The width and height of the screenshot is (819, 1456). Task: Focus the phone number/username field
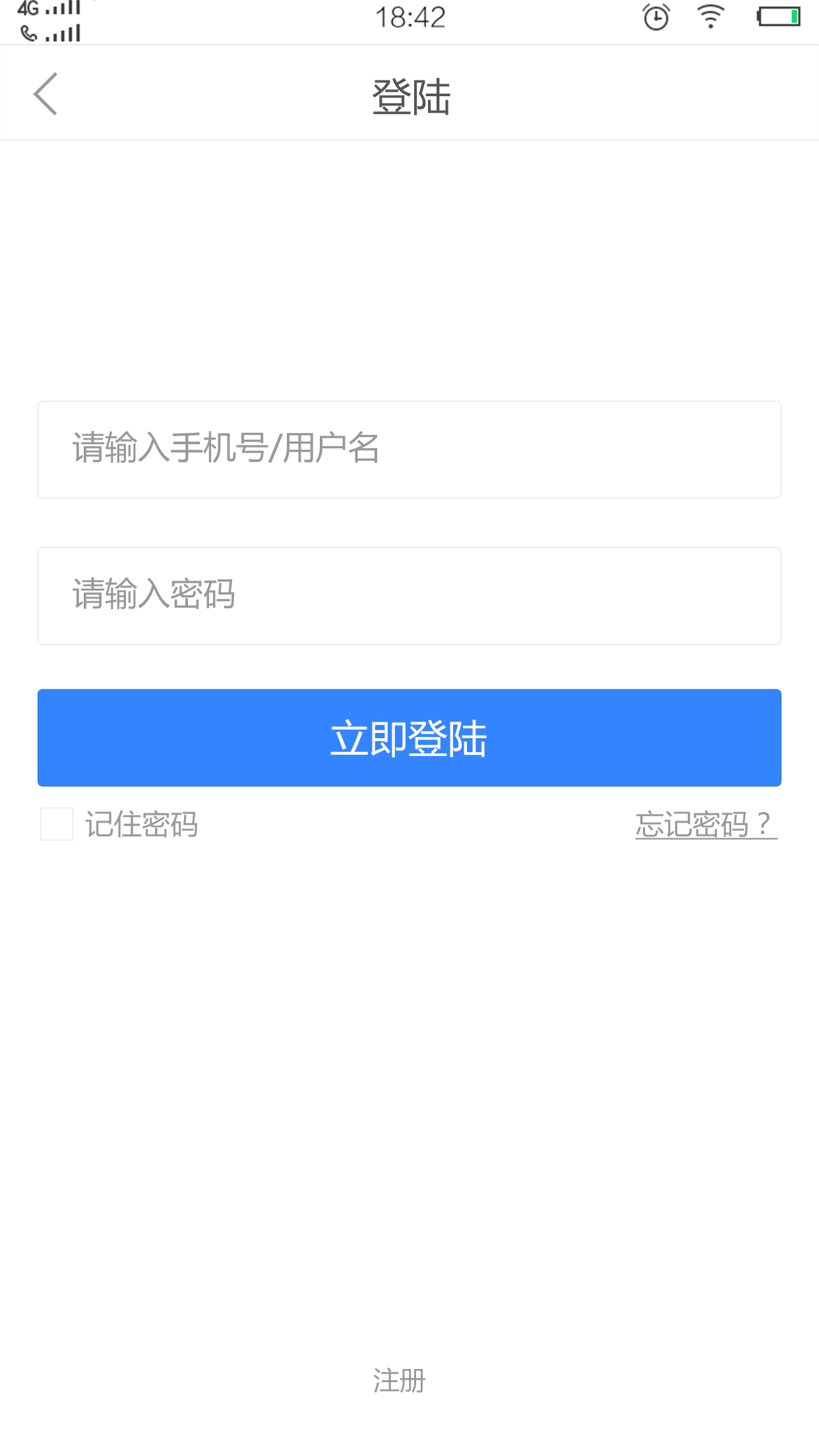[x=409, y=450]
